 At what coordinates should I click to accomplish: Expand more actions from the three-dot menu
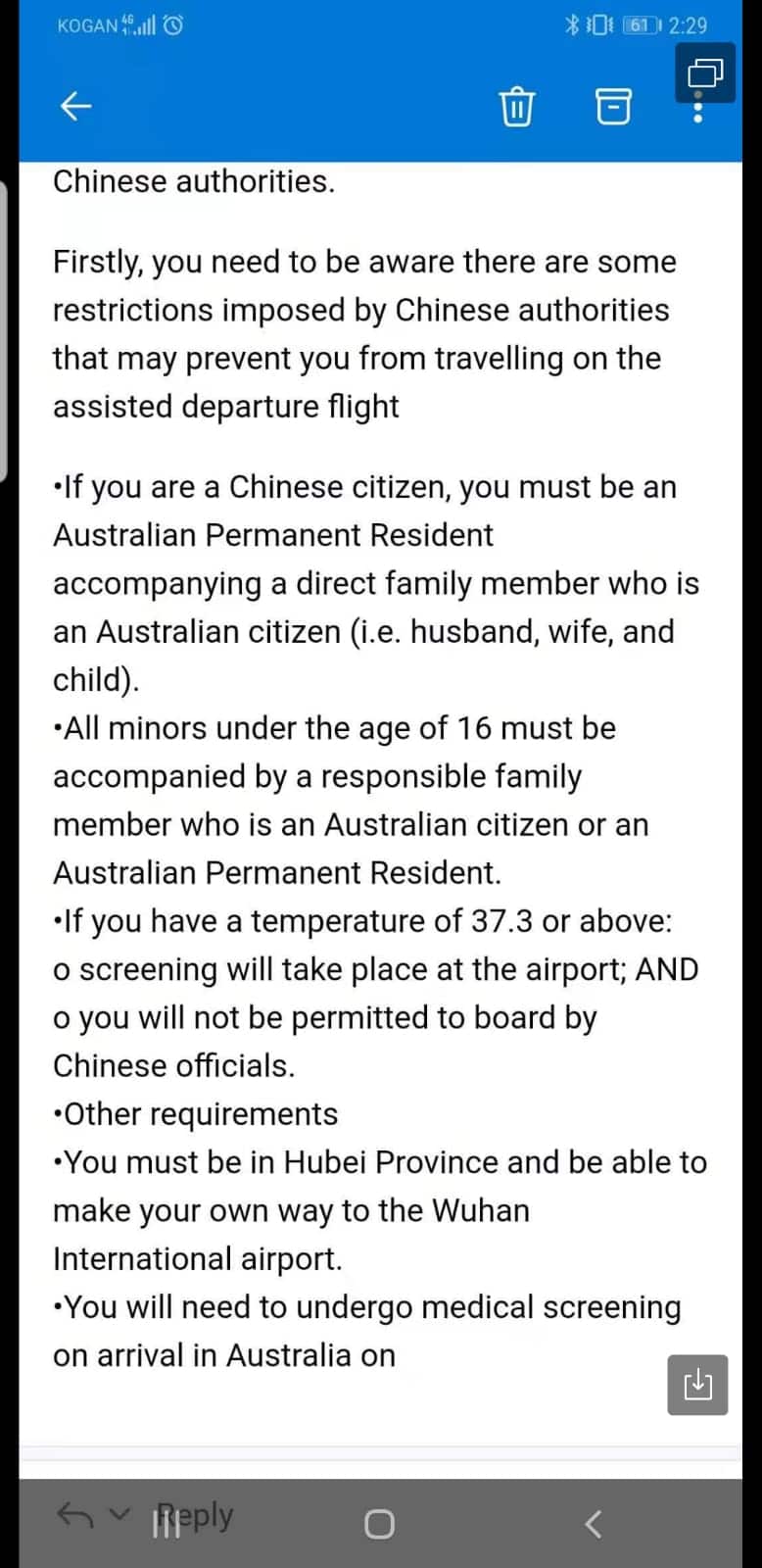(697, 110)
